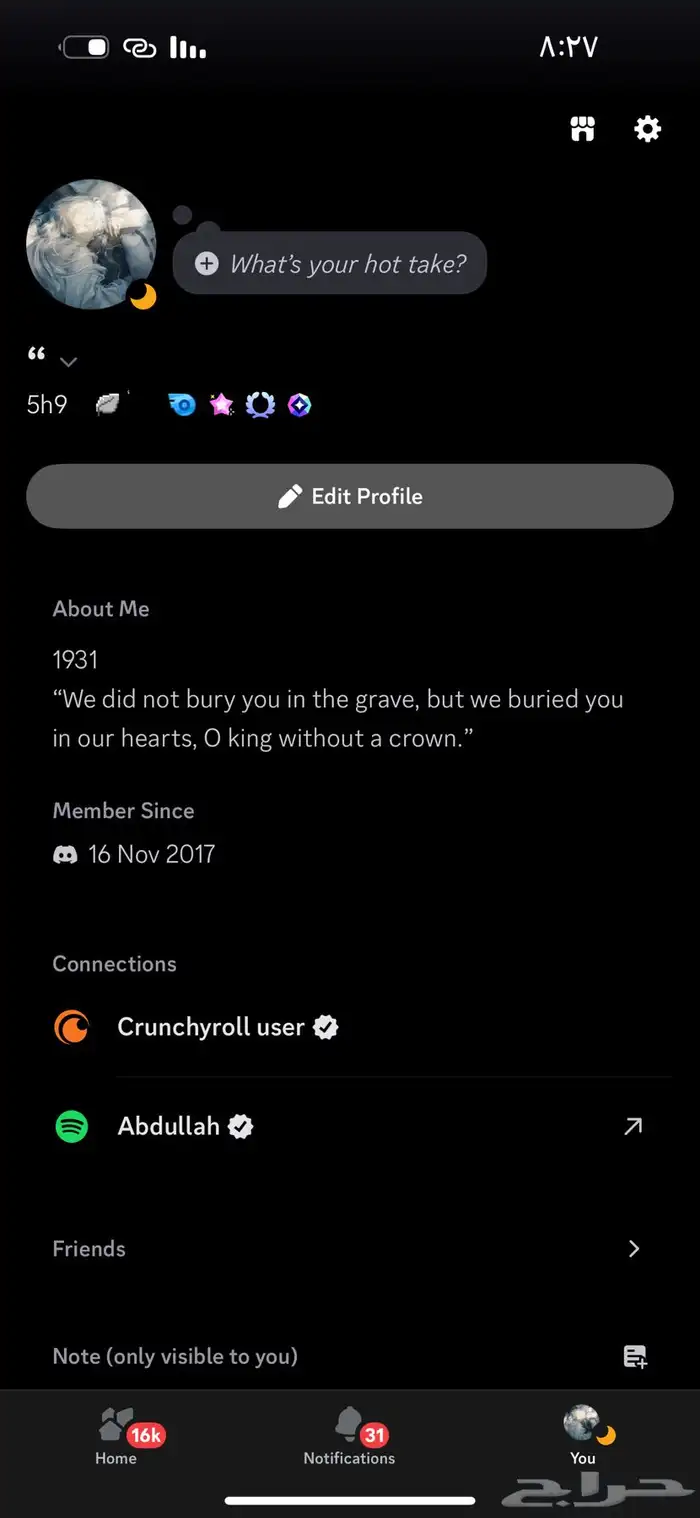Expand the chevron next to the quote mark
The height and width of the screenshot is (1518, 700).
coord(68,361)
